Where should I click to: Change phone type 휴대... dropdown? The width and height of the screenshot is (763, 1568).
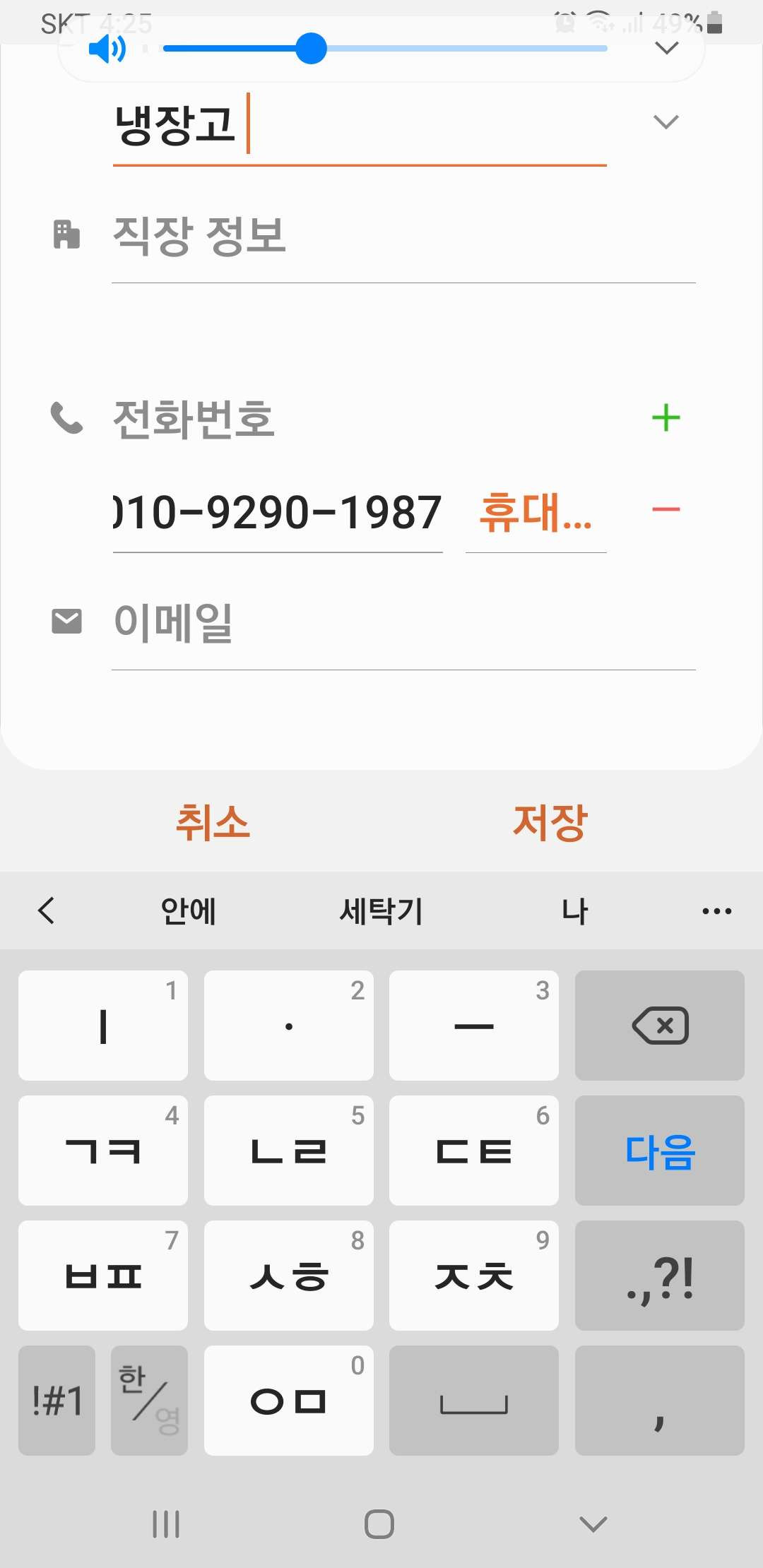(536, 513)
